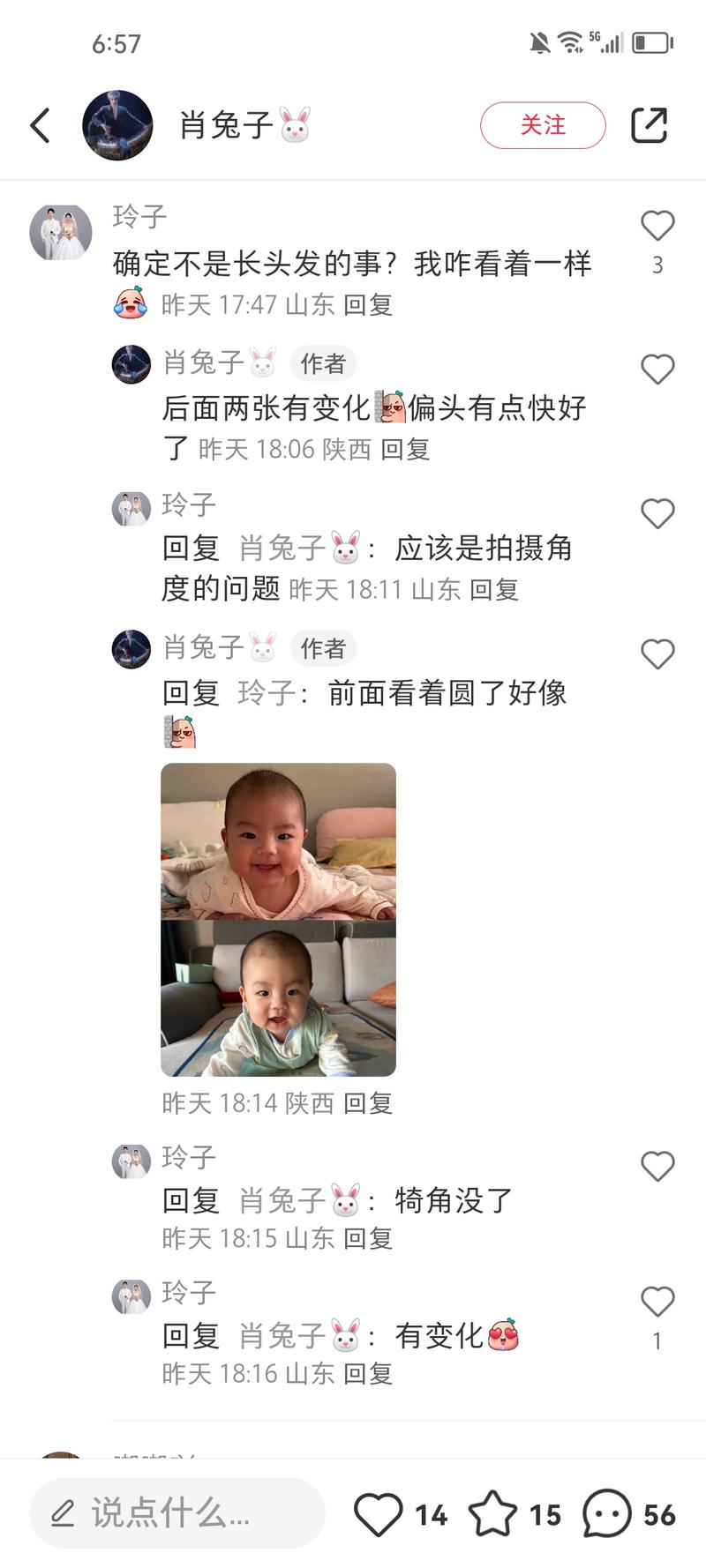Open 玲子's avatar on the first comment
Screen dimensions: 706x1568
click(61, 233)
